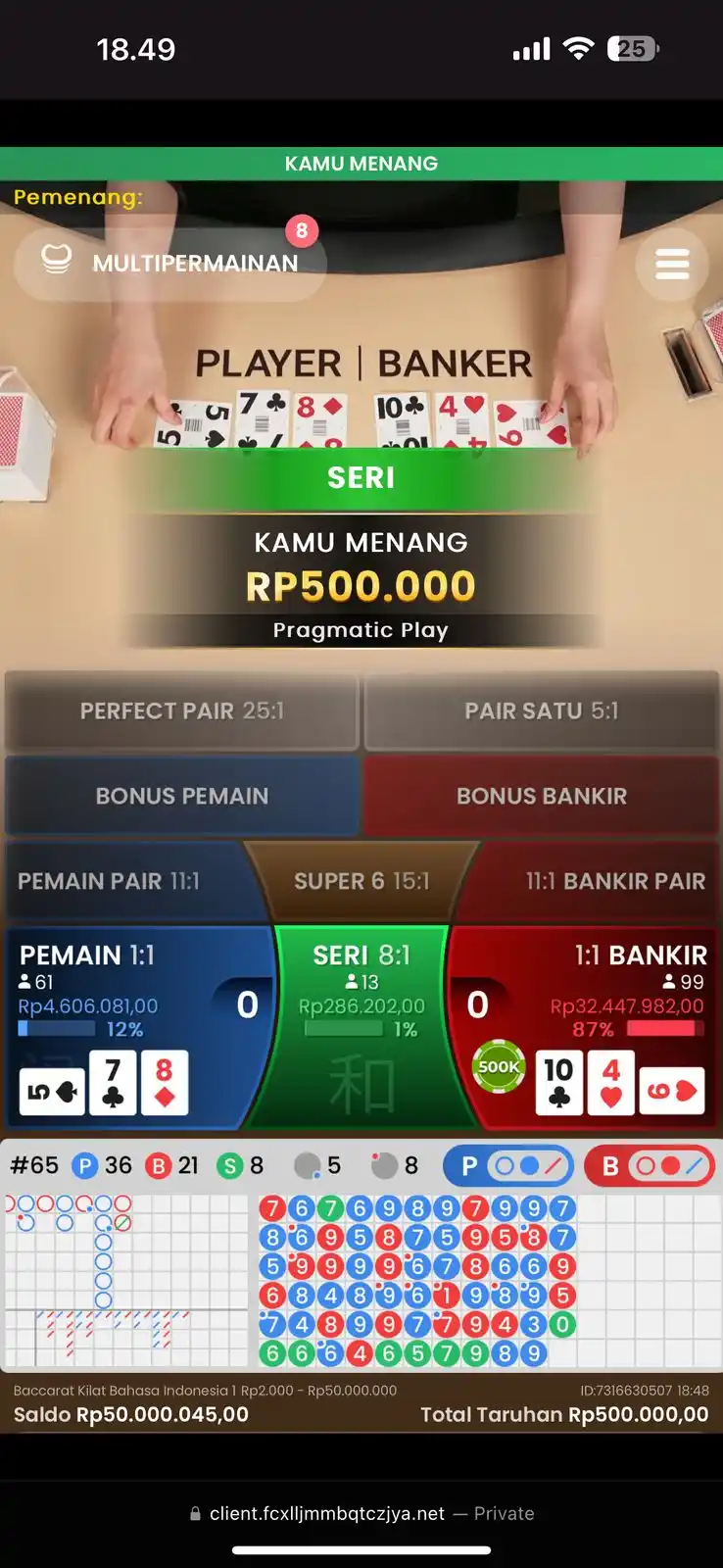
Task: Select the Bonus Pemain bet
Action: tap(182, 796)
